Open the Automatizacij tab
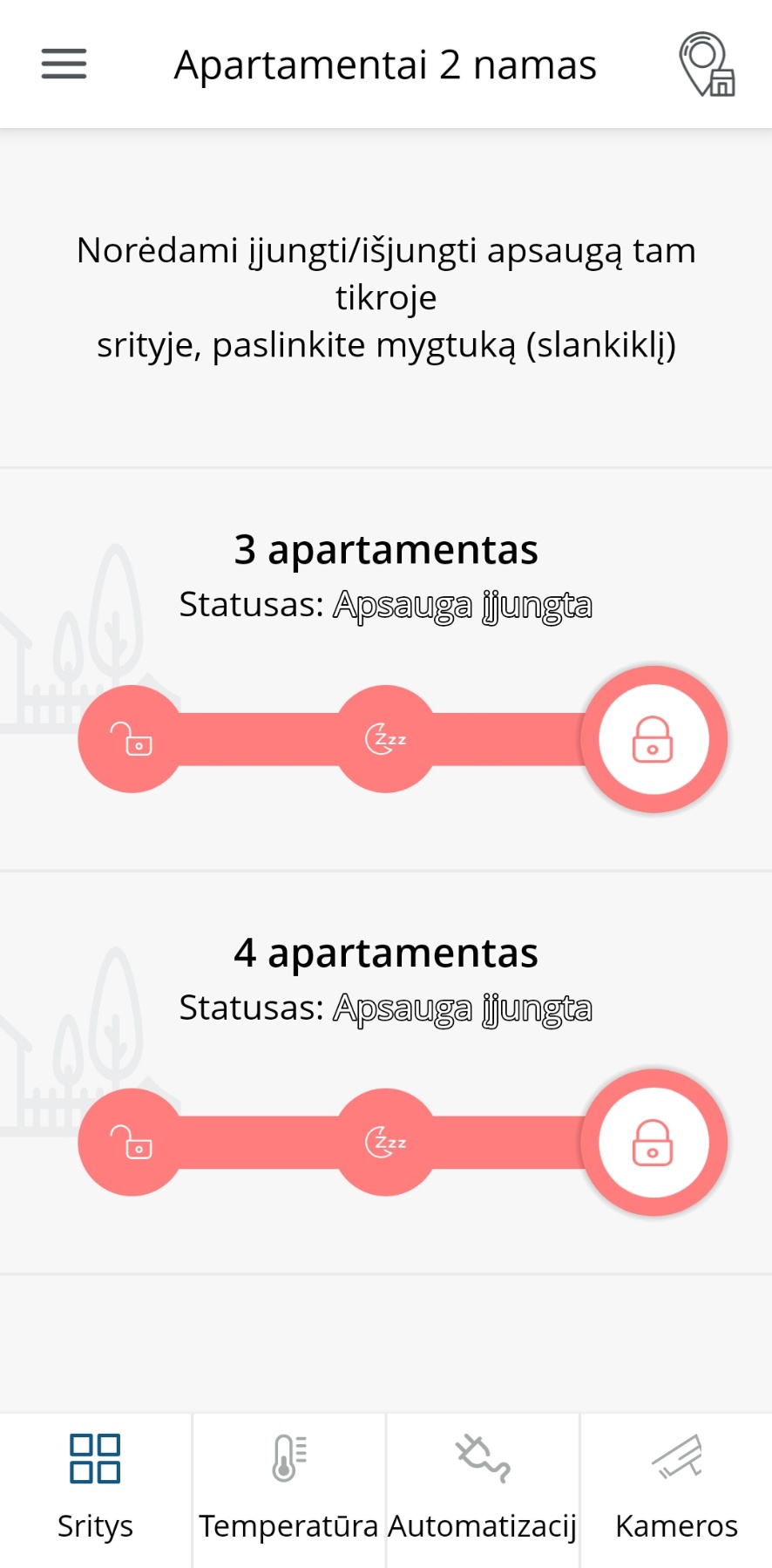 [482, 1490]
